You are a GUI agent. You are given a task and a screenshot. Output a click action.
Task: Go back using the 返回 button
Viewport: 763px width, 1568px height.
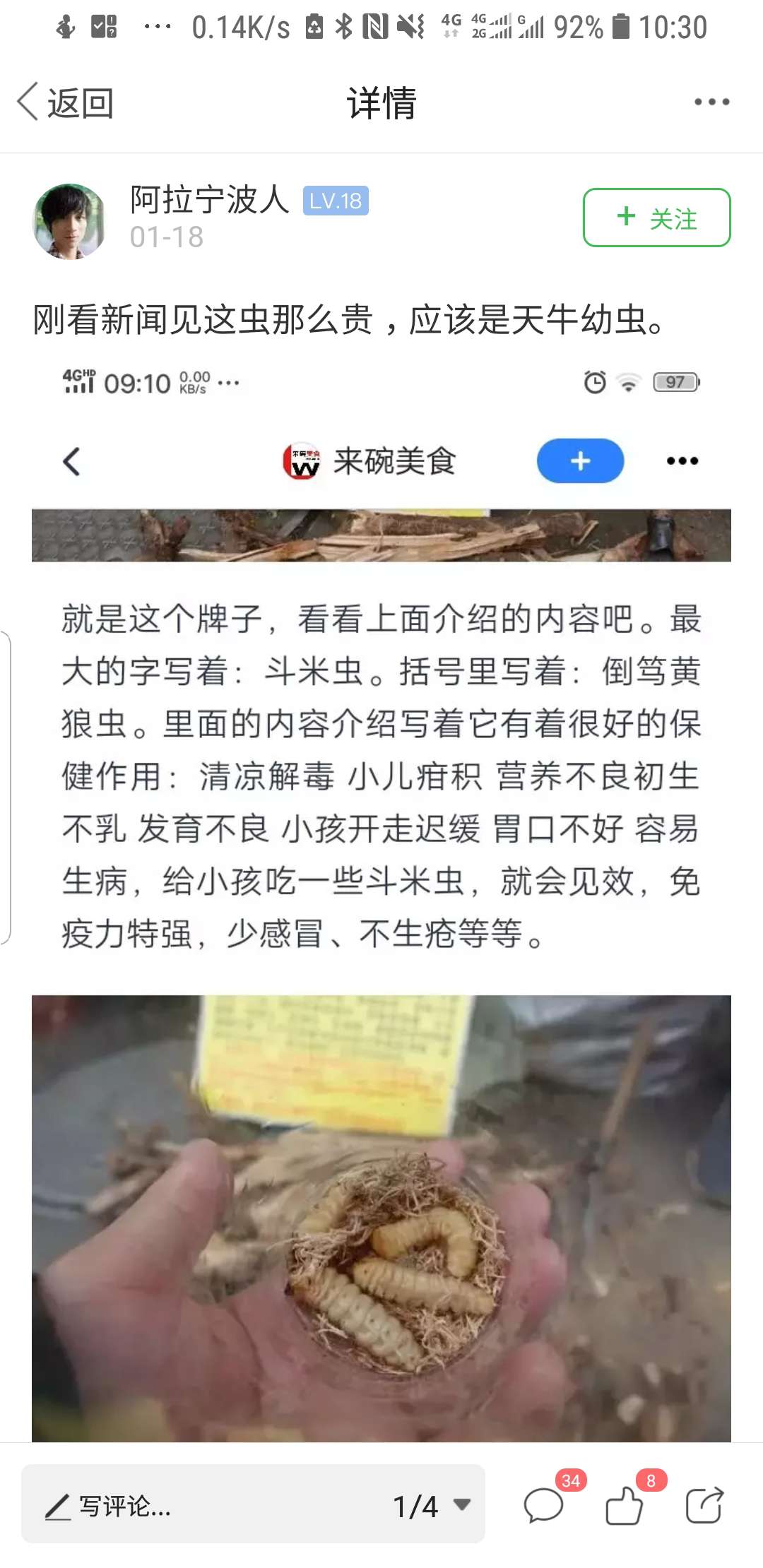pyautogui.click(x=66, y=102)
